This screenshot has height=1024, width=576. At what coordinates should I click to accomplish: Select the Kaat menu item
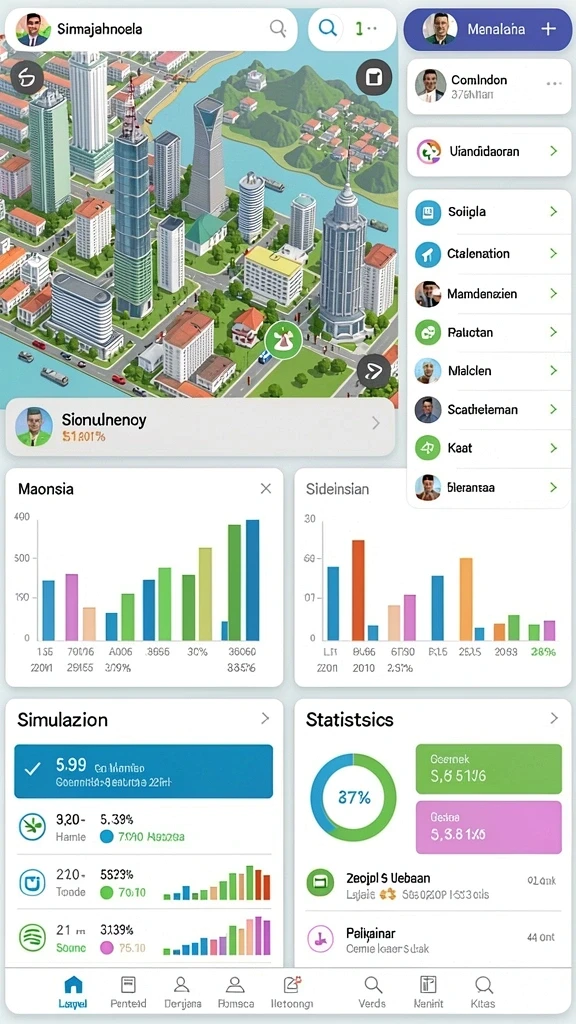tap(489, 448)
